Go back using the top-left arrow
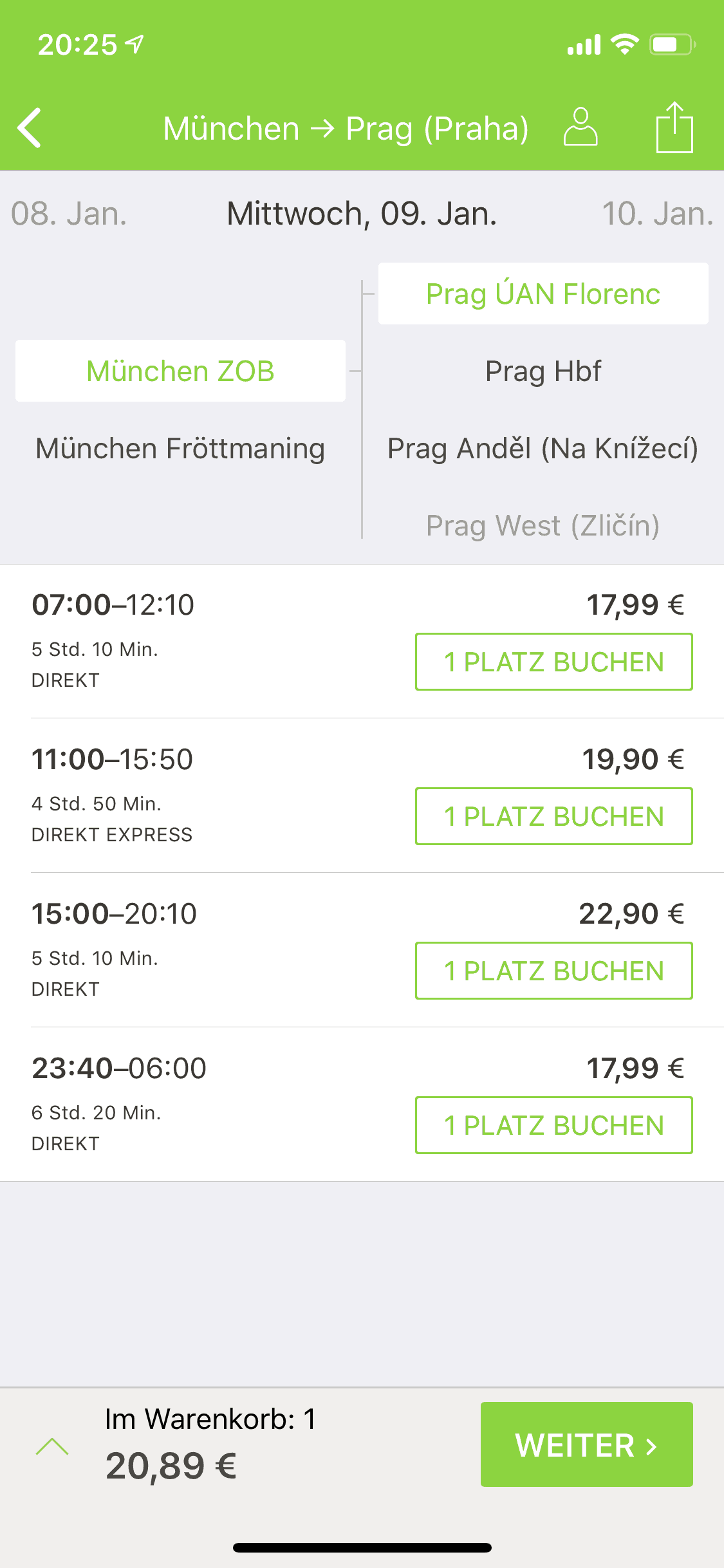 [30, 127]
